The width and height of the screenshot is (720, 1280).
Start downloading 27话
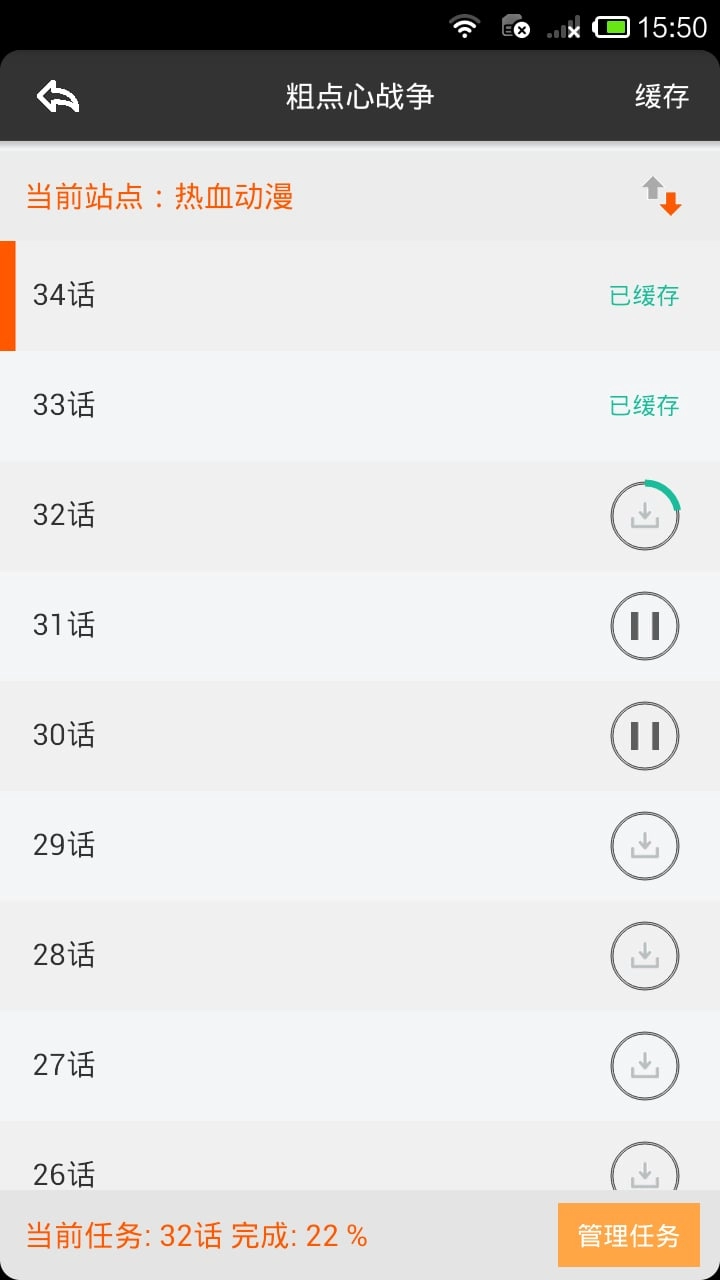(x=644, y=1065)
